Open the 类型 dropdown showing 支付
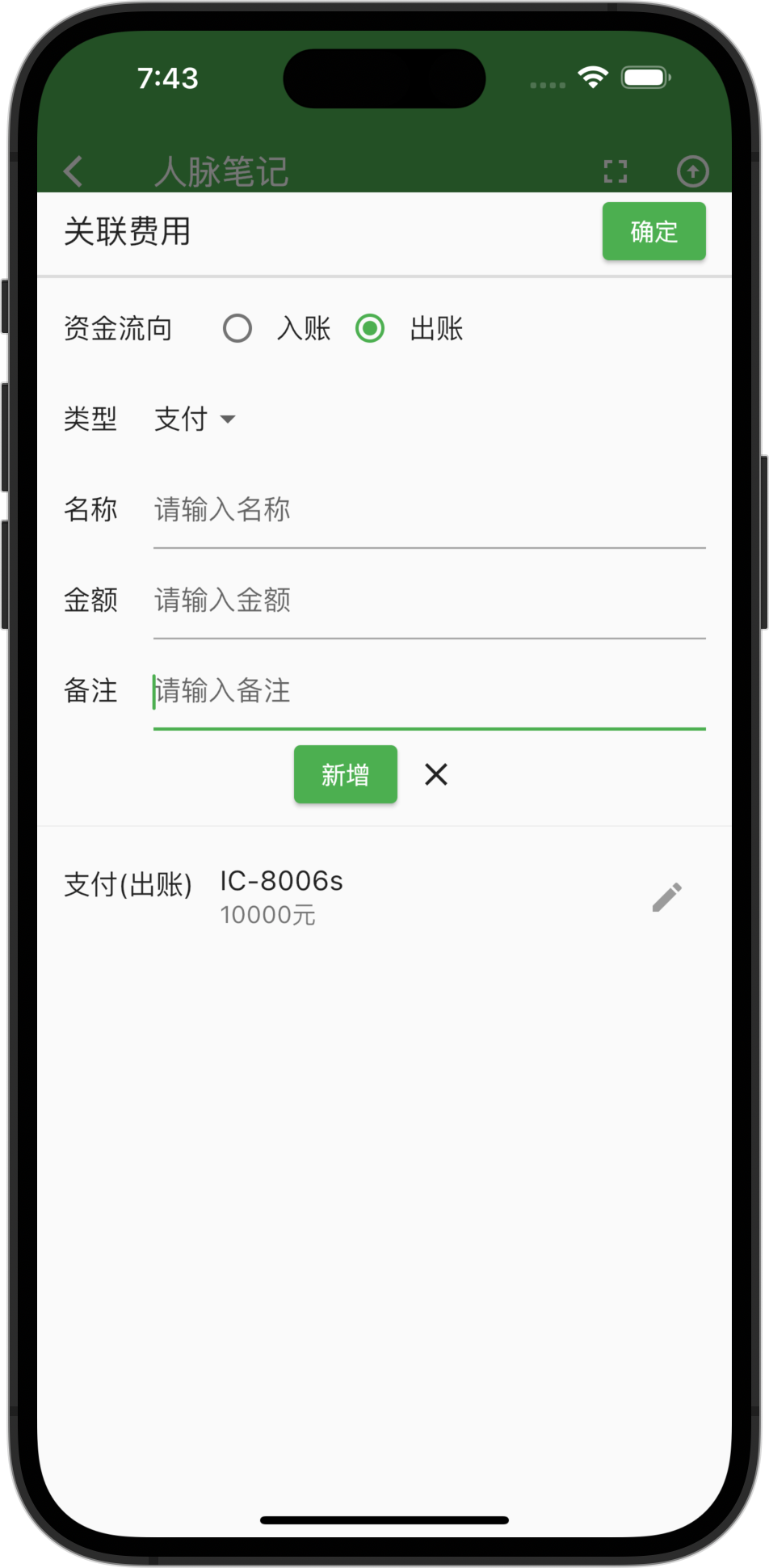 (195, 419)
